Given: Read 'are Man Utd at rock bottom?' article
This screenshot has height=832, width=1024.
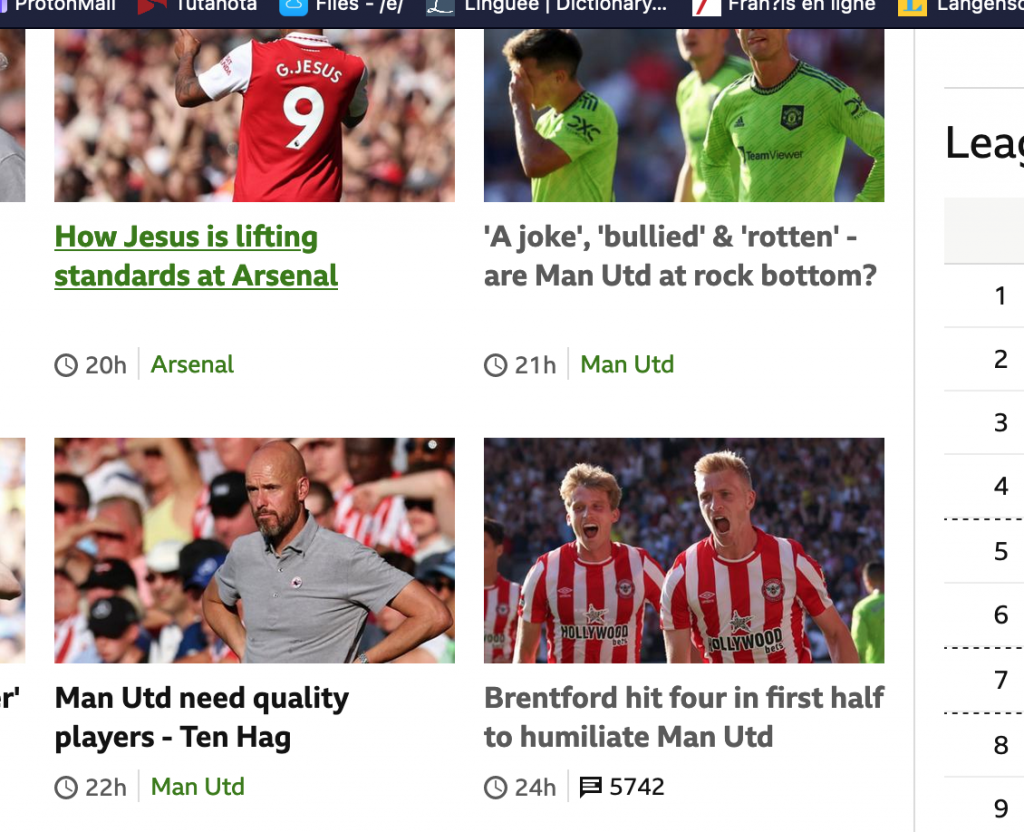Looking at the screenshot, I should point(680,256).
